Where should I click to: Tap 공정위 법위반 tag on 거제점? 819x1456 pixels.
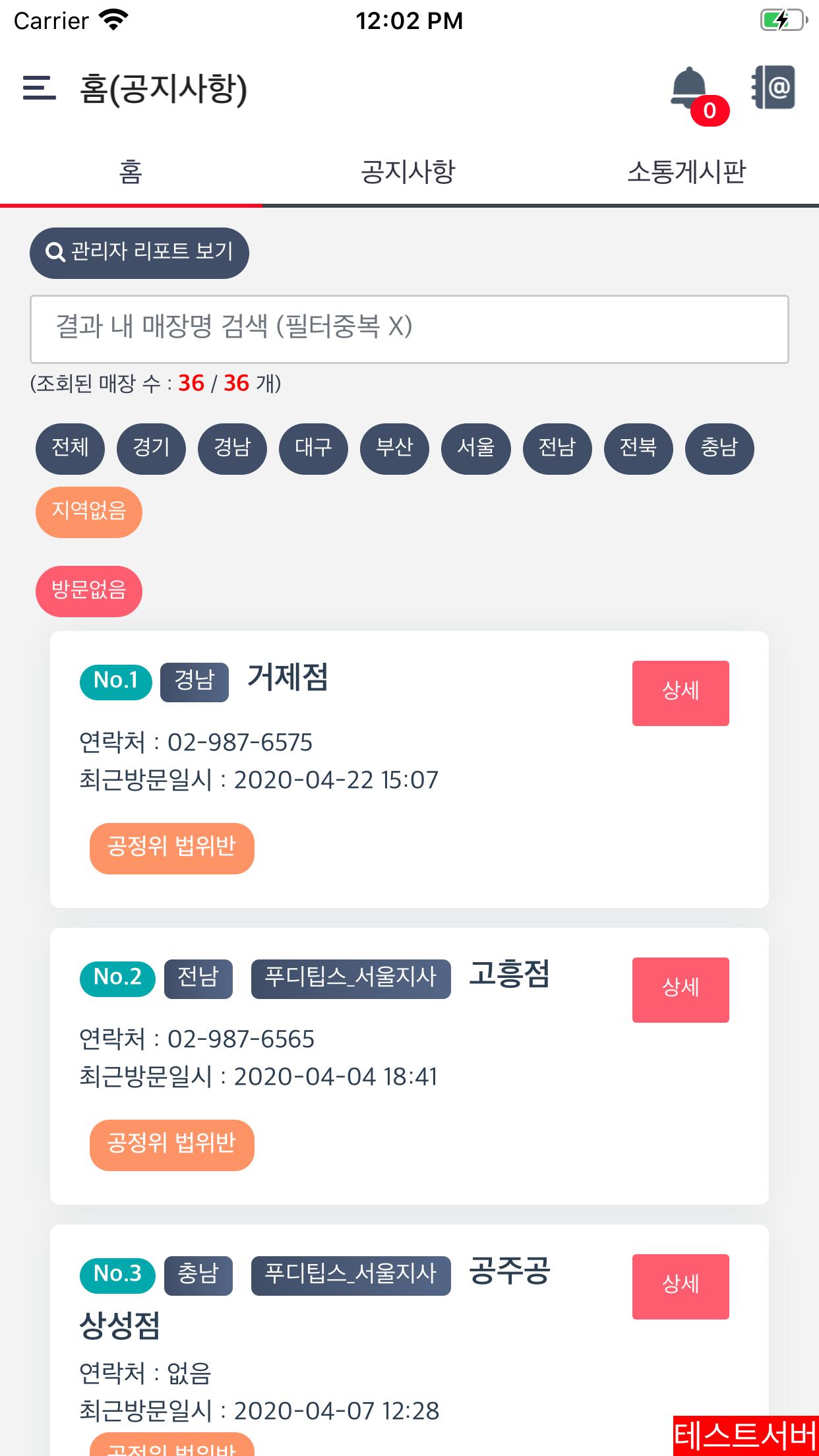[171, 848]
